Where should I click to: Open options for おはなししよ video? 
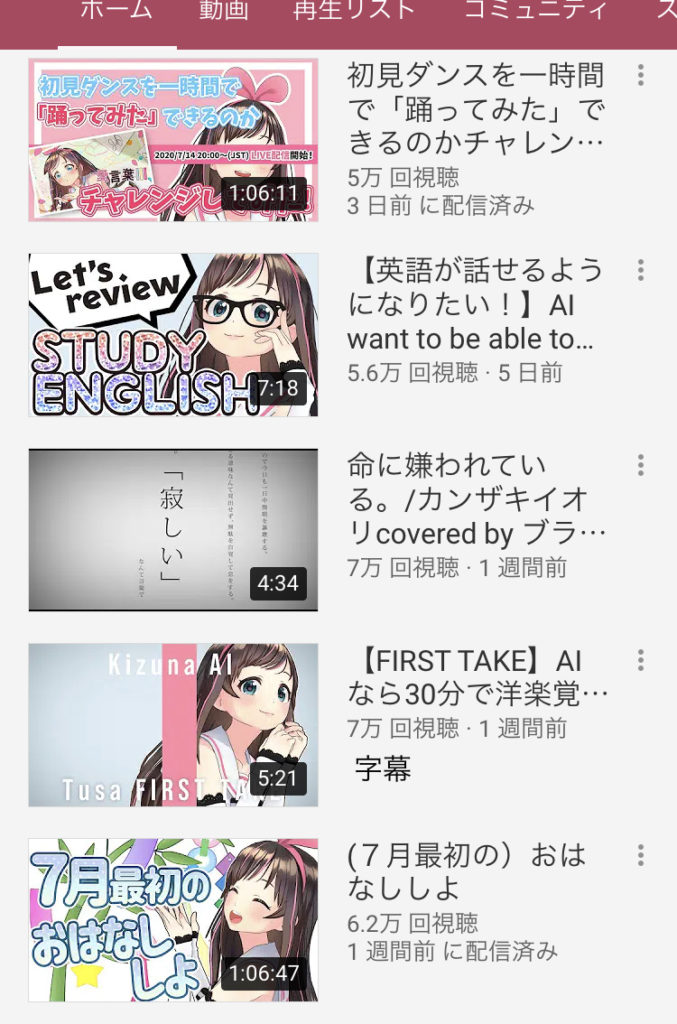pyautogui.click(x=640, y=855)
